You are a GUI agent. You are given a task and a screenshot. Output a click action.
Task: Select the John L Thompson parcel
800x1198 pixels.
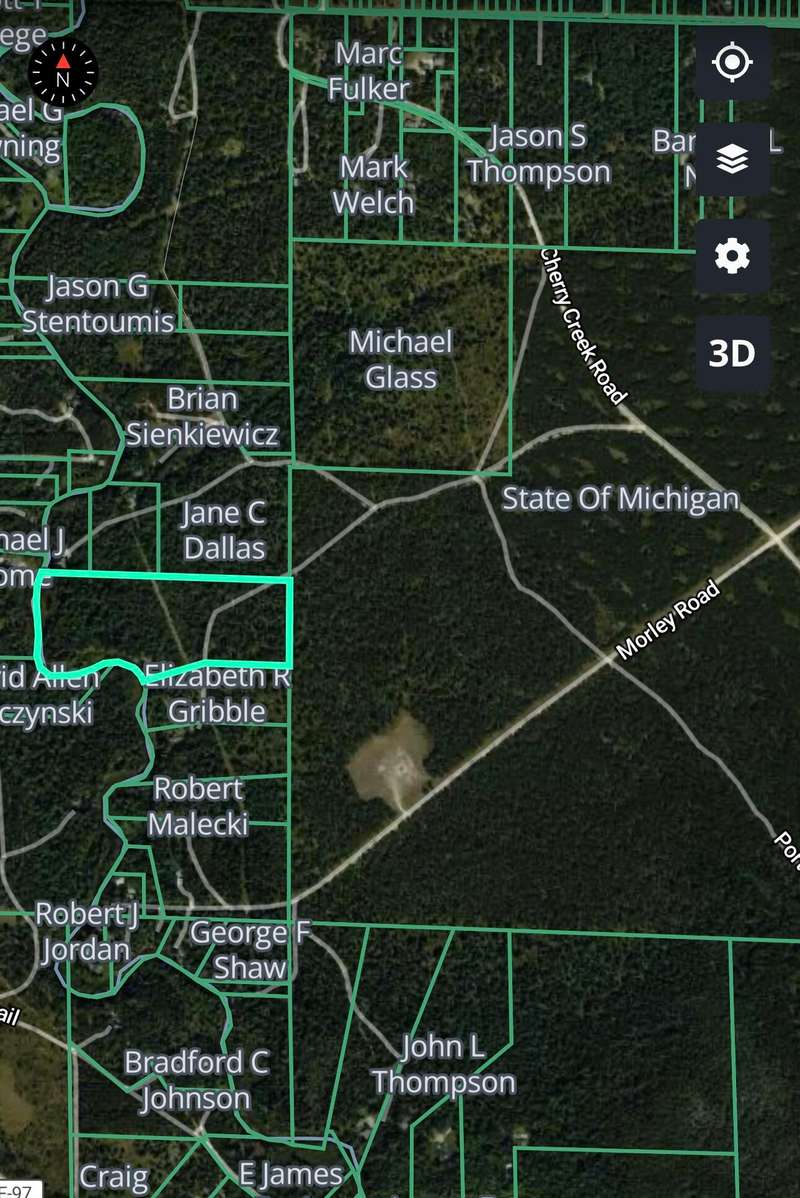click(x=444, y=1065)
